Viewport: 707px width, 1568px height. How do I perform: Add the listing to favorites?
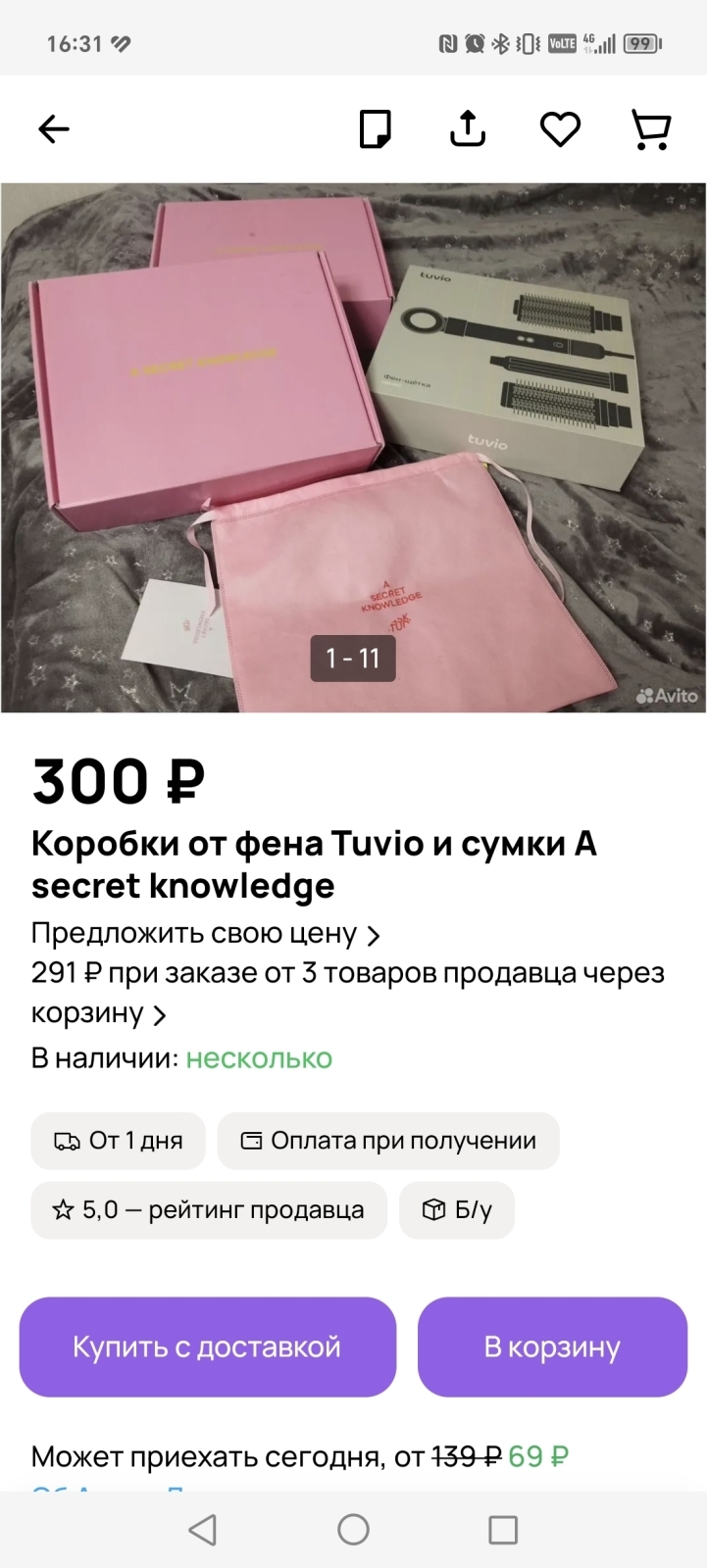click(x=560, y=129)
